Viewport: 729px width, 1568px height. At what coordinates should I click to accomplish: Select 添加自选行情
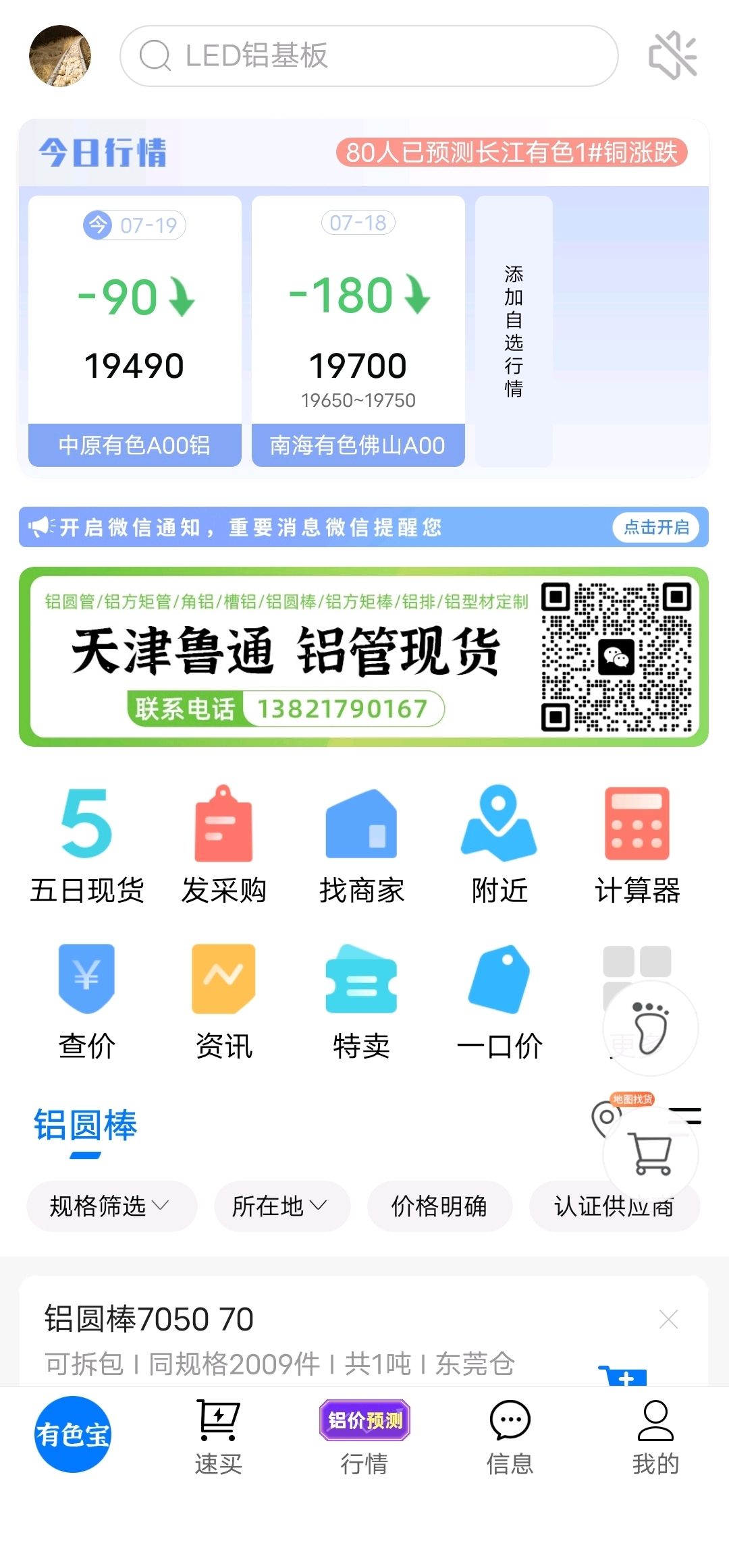tap(514, 331)
